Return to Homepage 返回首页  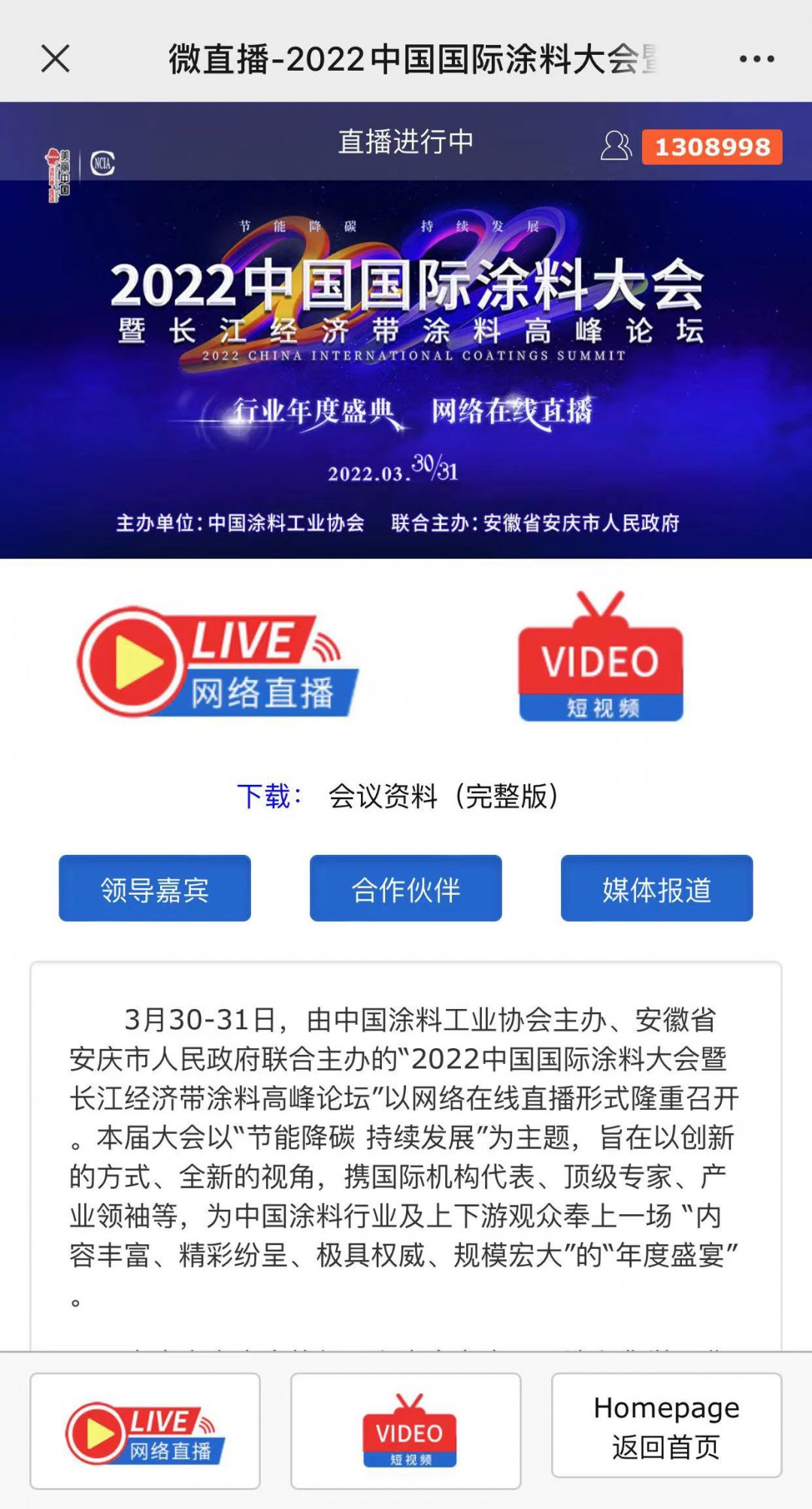667,1426
